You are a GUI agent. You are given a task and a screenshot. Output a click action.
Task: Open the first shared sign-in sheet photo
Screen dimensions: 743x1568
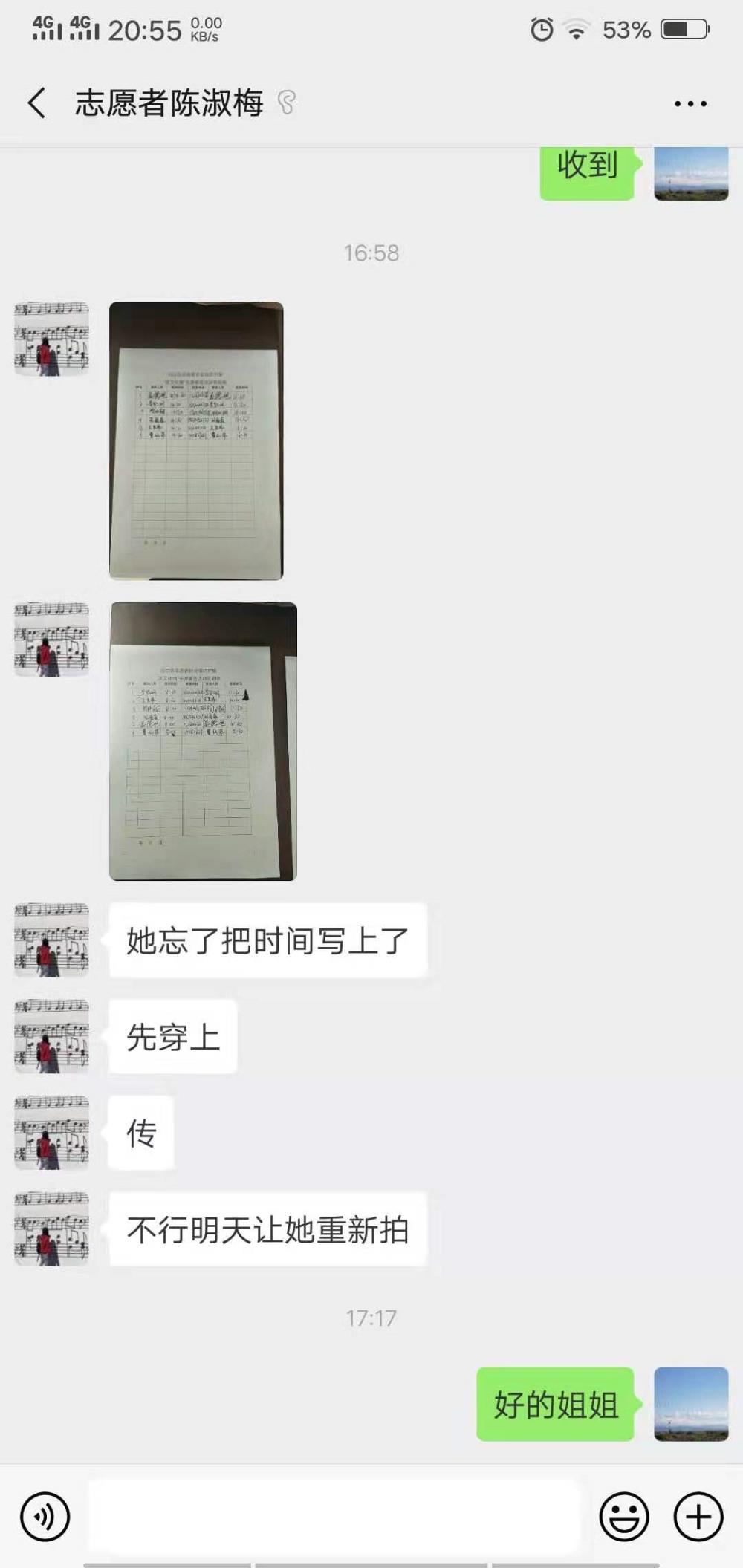[196, 440]
